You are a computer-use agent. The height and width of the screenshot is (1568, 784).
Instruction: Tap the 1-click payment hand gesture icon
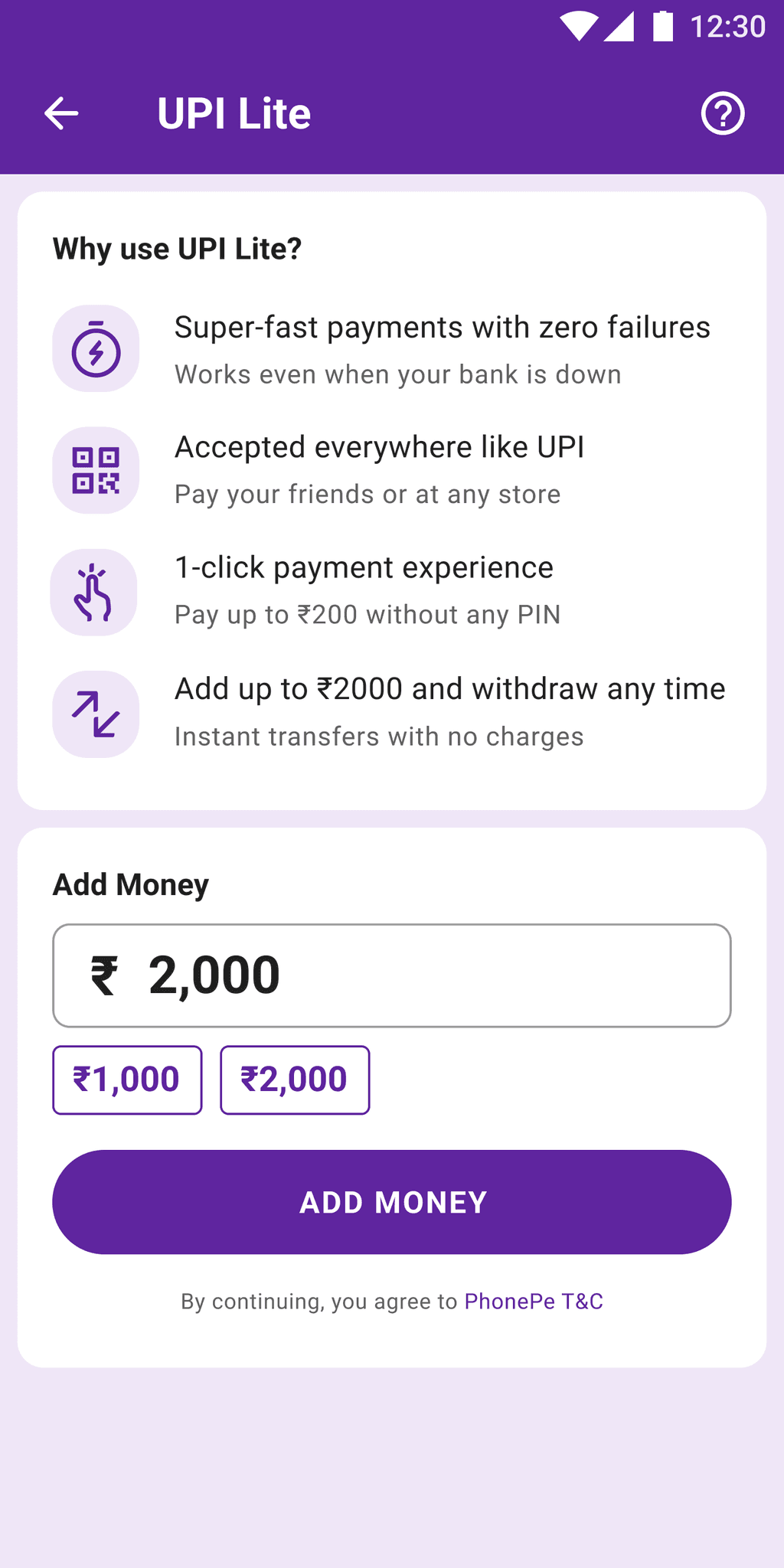pos(95,591)
